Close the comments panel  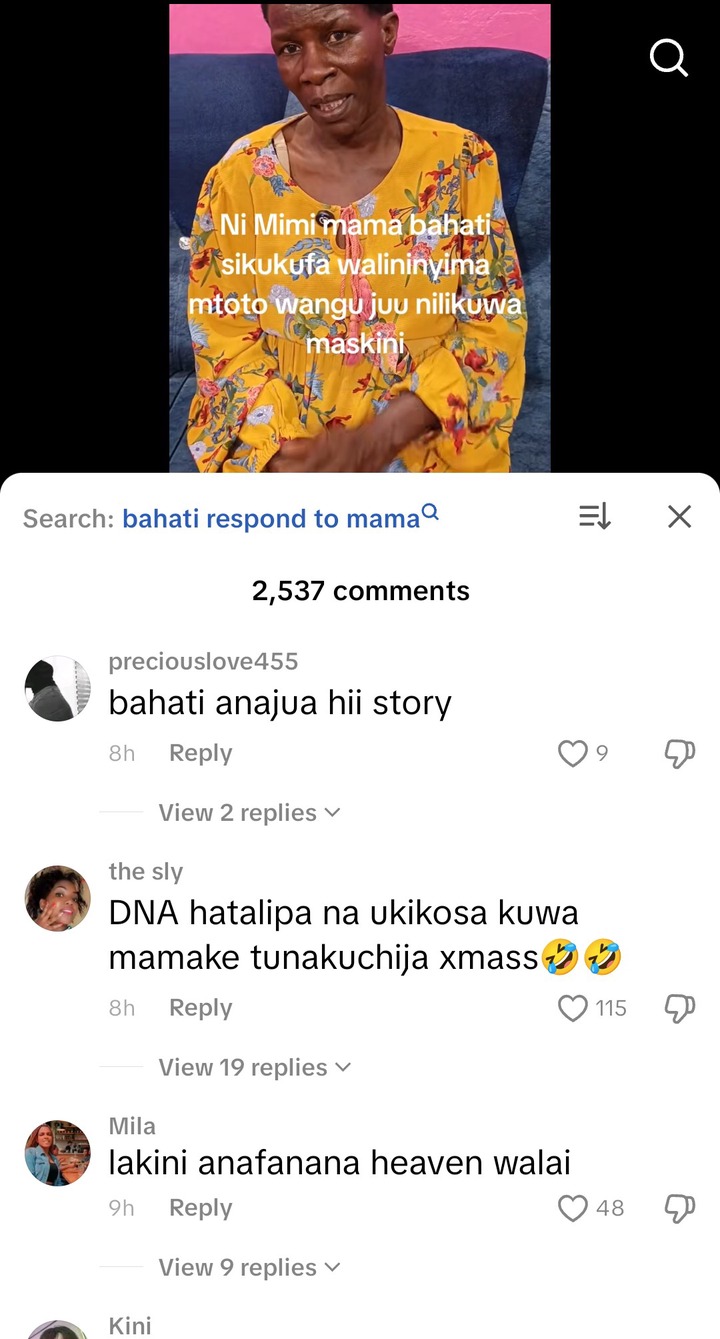[679, 517]
